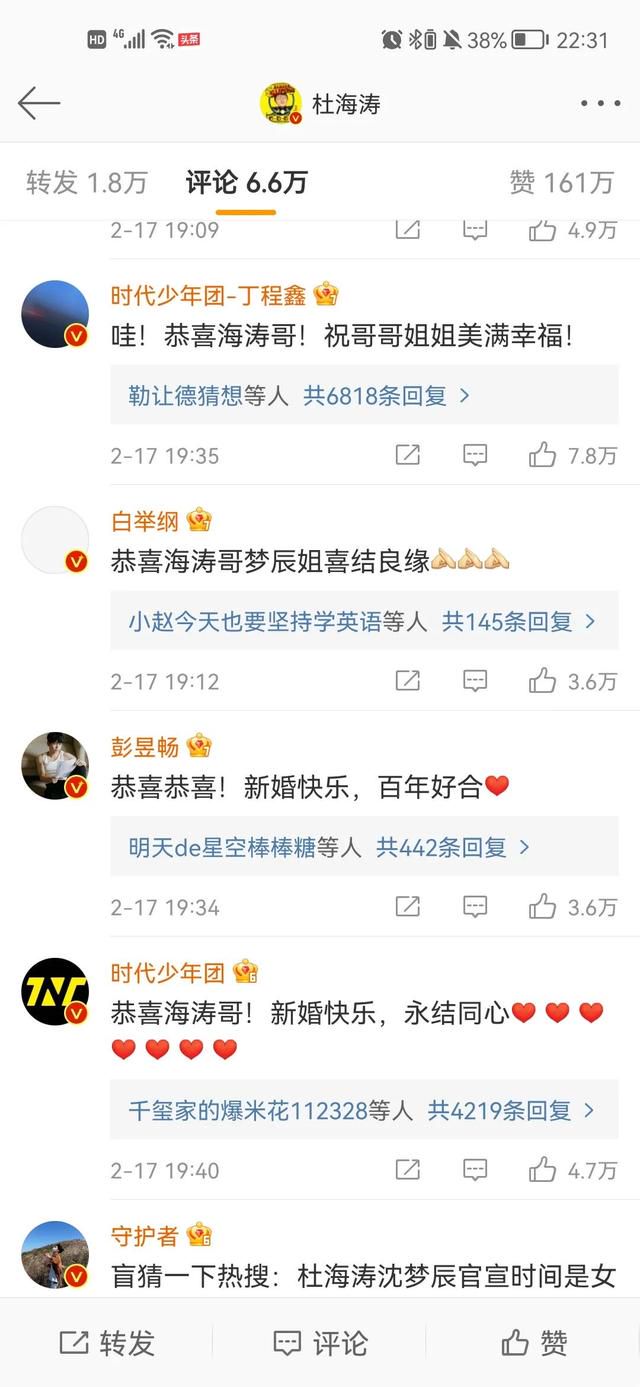Image resolution: width=640 pixels, height=1387 pixels.
Task: Open 杜海涛's profile from the header
Action: click(x=320, y=103)
